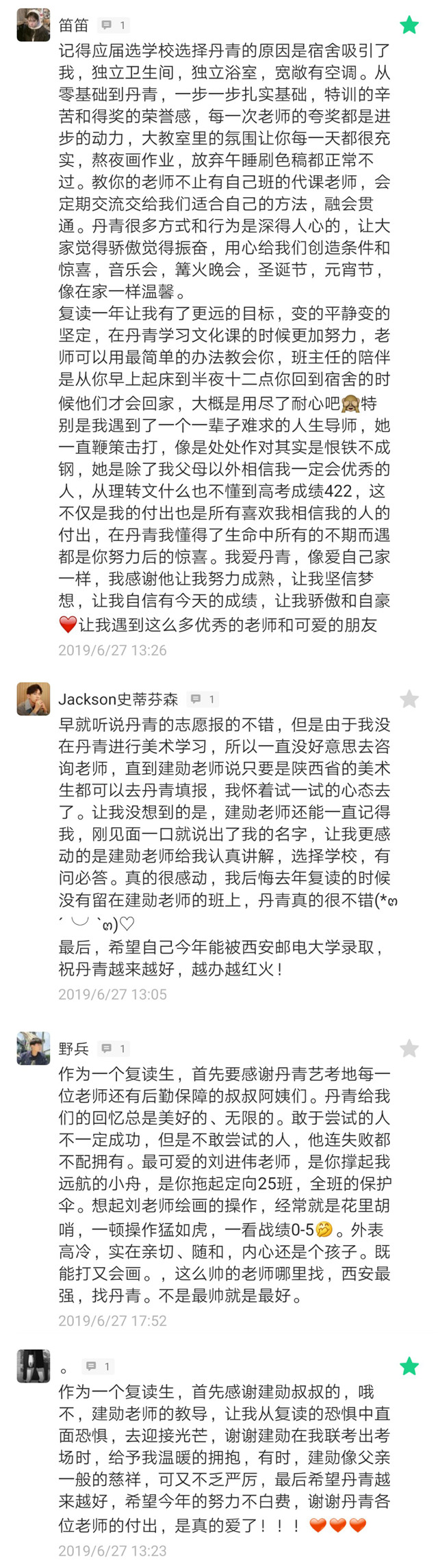Unstar the comment by 笛笛
Image resolution: width=438 pixels, height=1568 pixels.
click(x=409, y=25)
